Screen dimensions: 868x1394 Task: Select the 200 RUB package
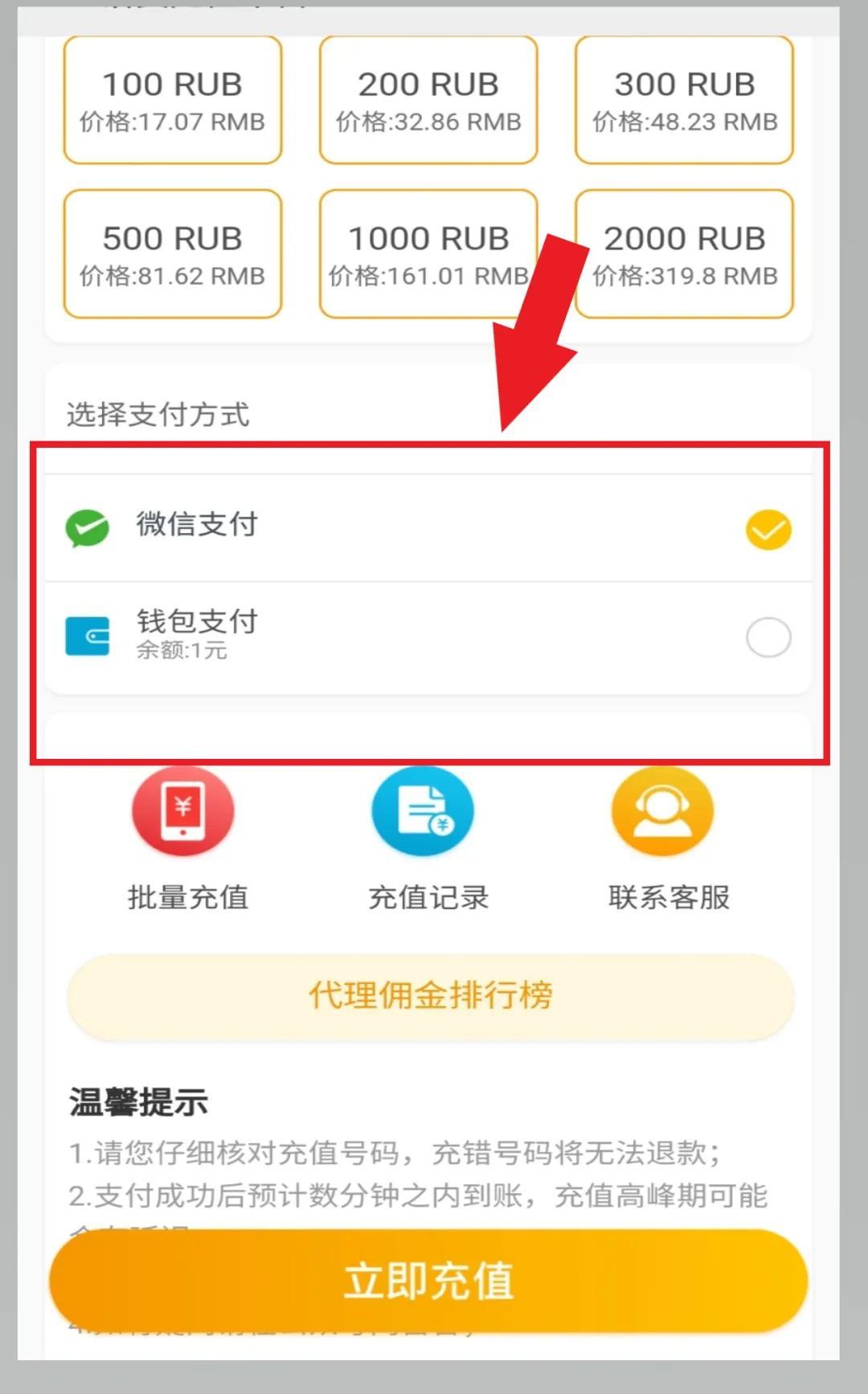coord(428,99)
